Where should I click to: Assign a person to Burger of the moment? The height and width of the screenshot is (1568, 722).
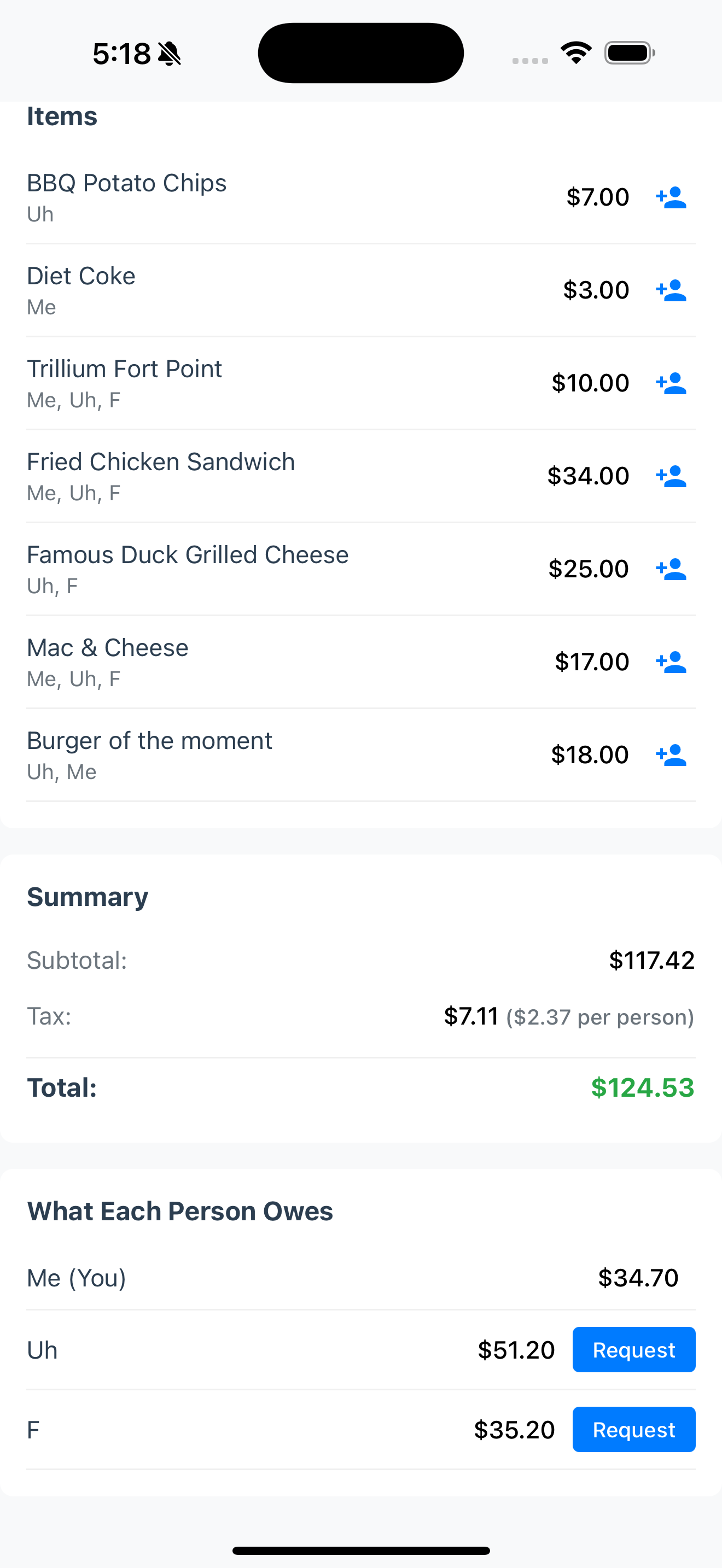pyautogui.click(x=671, y=756)
